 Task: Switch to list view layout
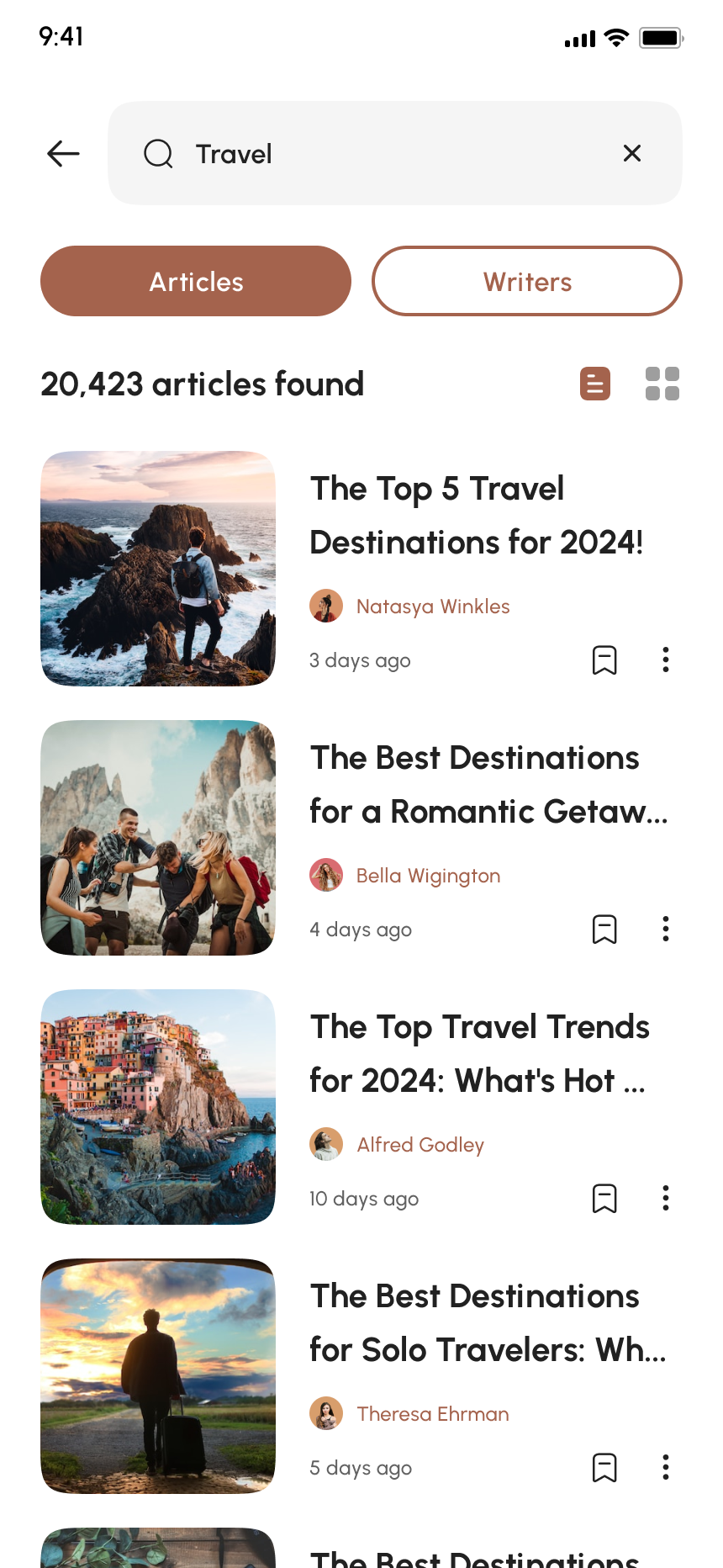pyautogui.click(x=595, y=384)
